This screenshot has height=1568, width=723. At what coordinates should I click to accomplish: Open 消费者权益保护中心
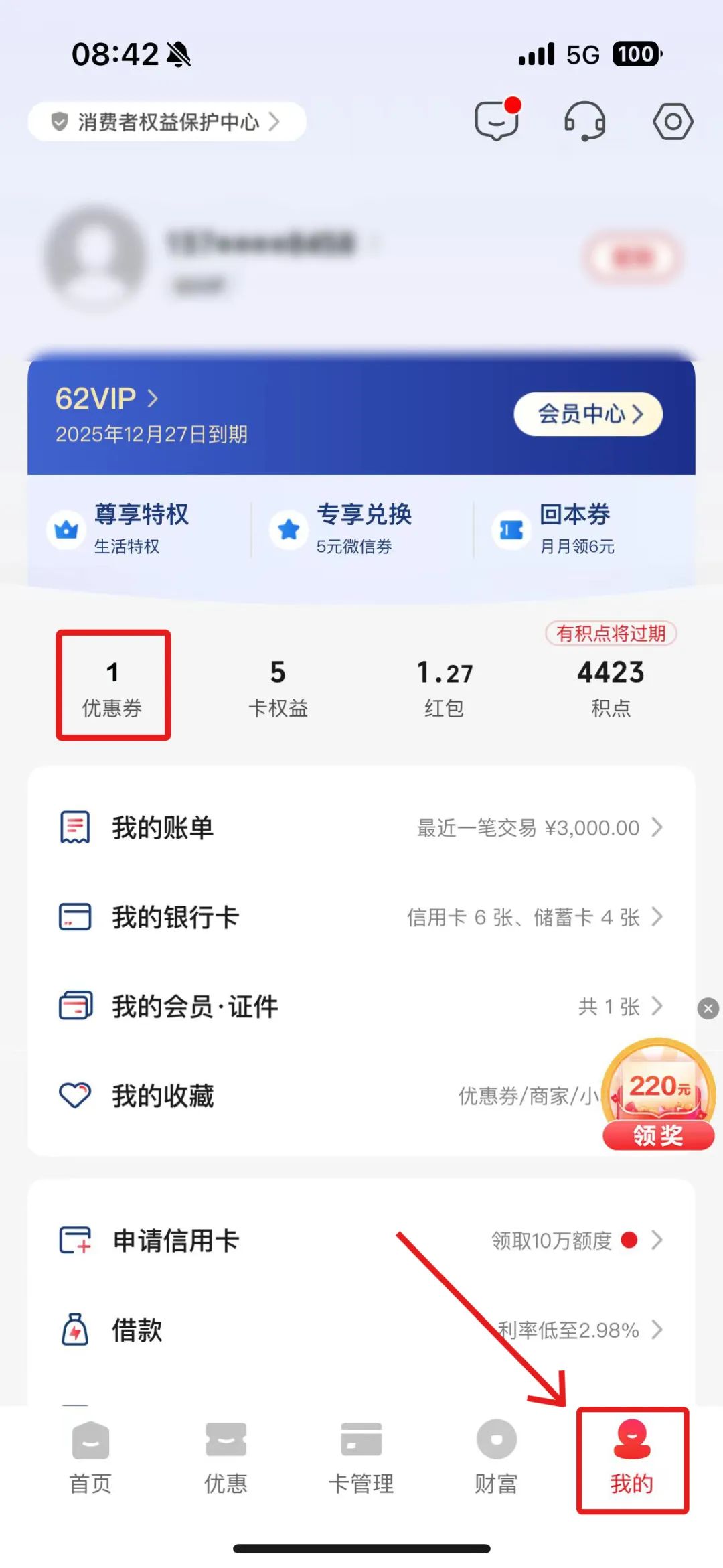[167, 122]
